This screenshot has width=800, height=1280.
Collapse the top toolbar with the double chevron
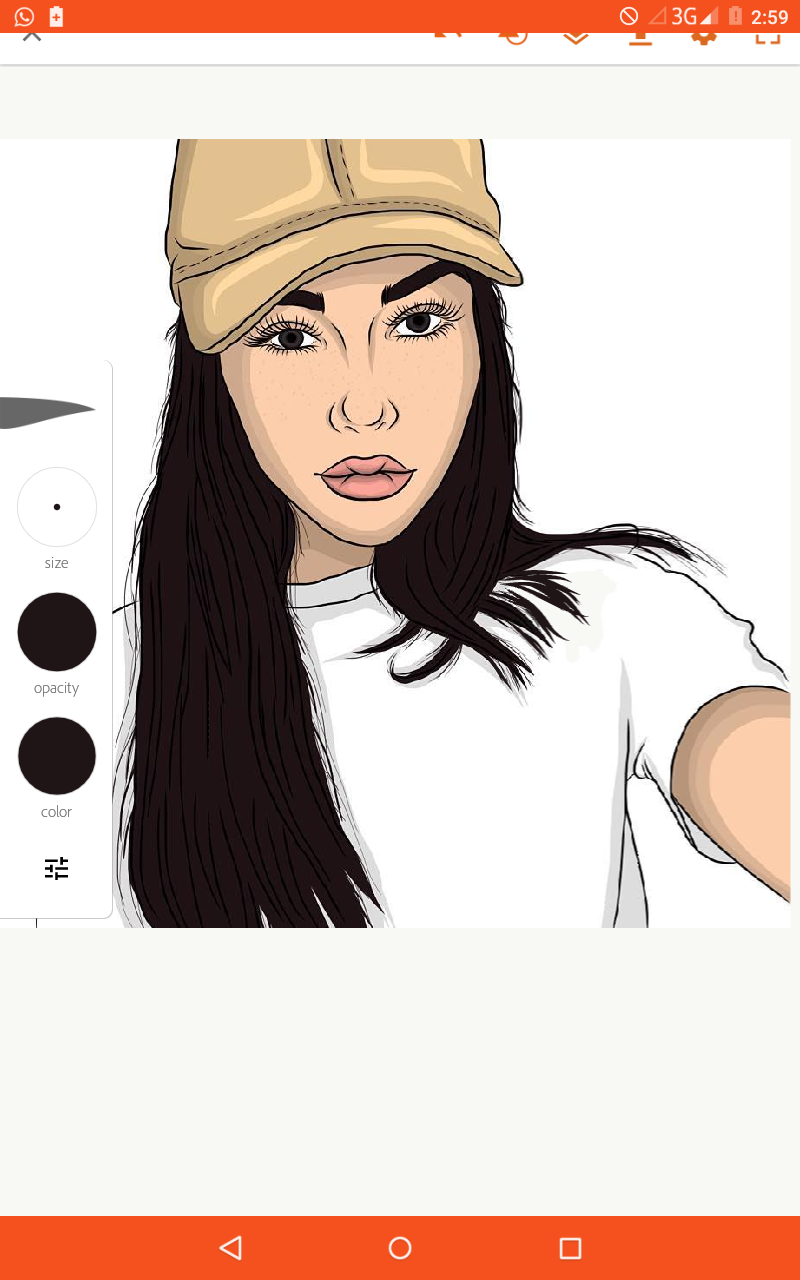[576, 33]
